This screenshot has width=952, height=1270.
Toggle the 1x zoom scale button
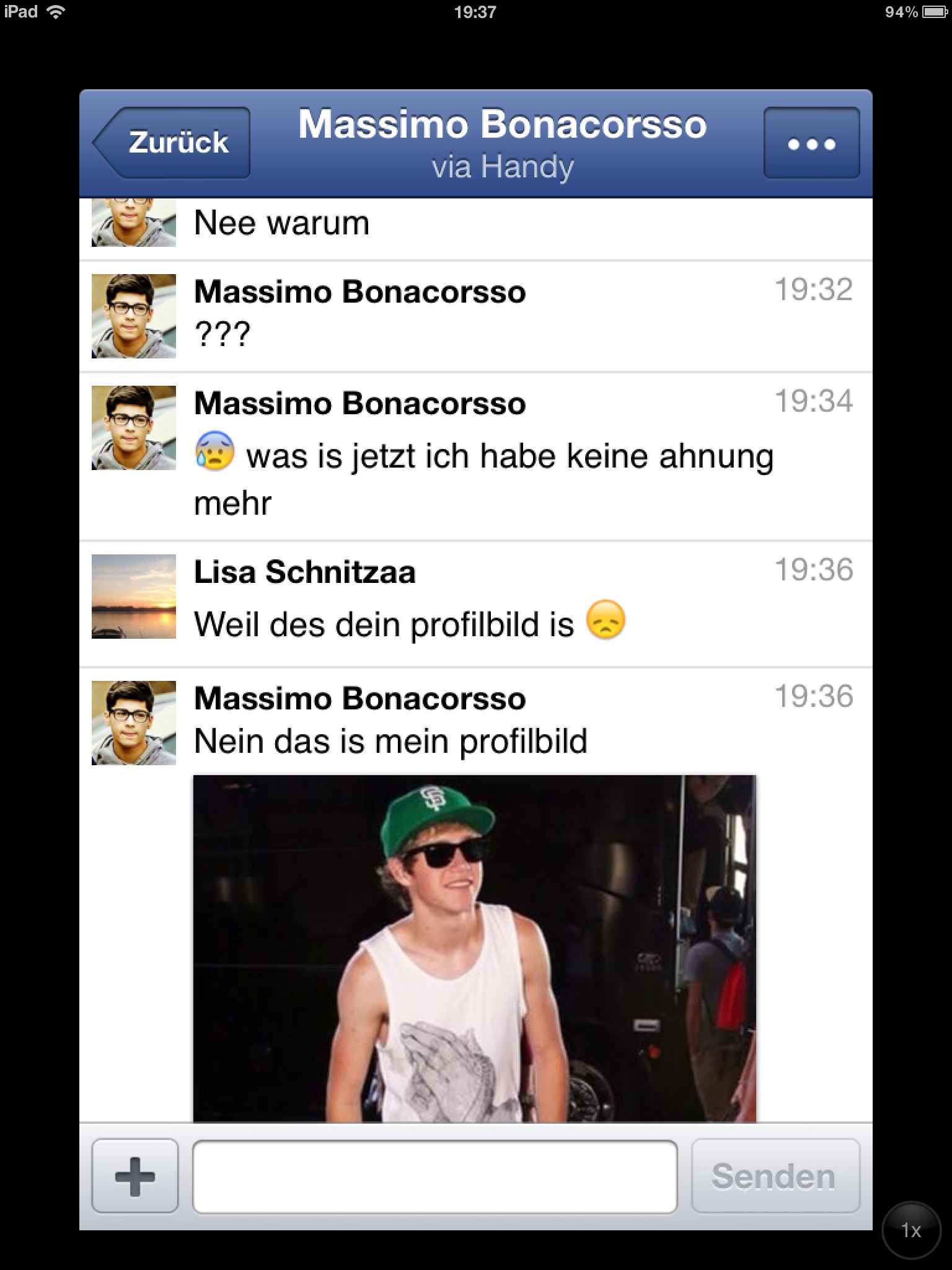(x=910, y=1230)
